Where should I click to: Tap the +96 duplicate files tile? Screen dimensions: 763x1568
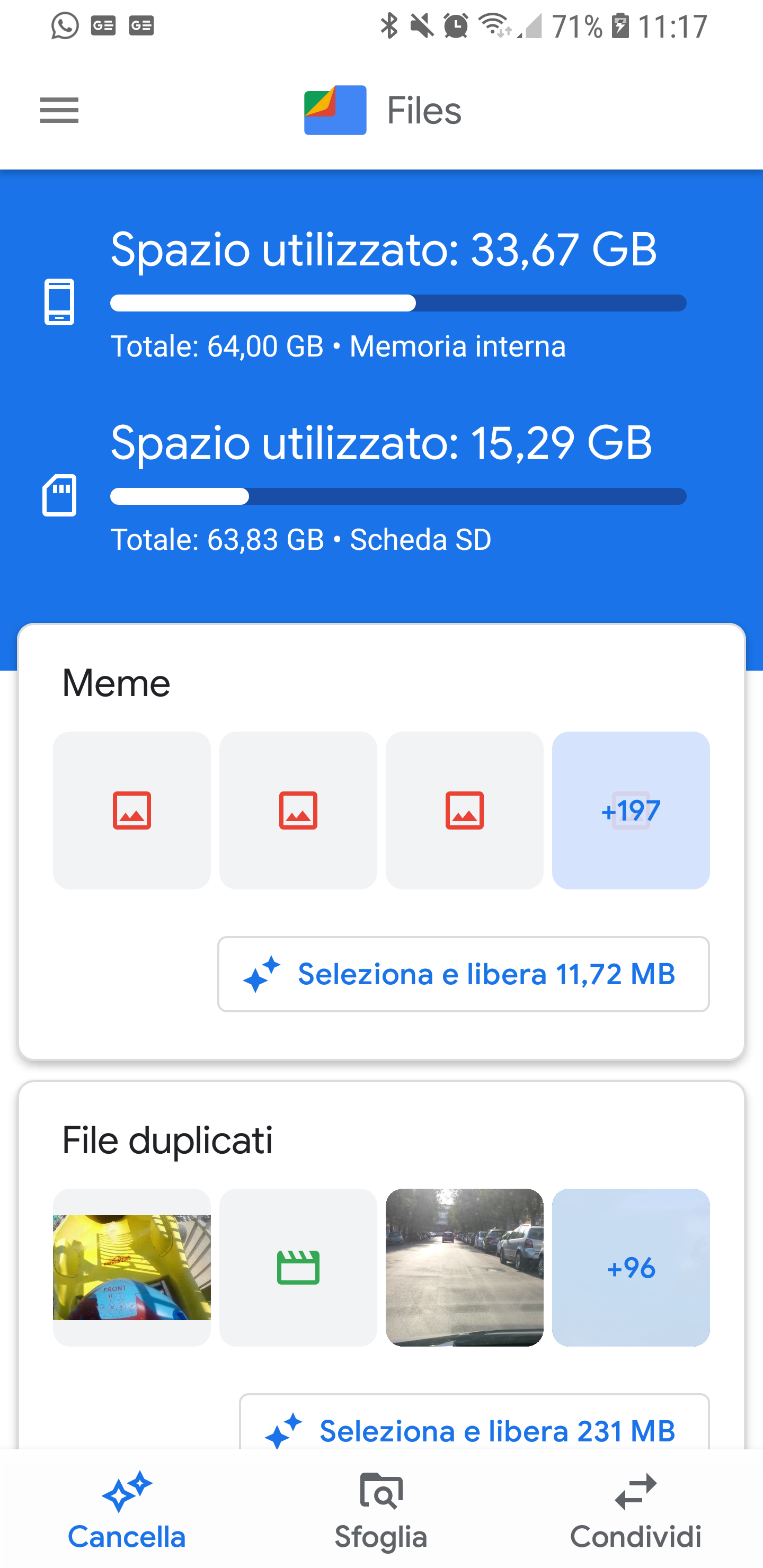click(x=630, y=1267)
